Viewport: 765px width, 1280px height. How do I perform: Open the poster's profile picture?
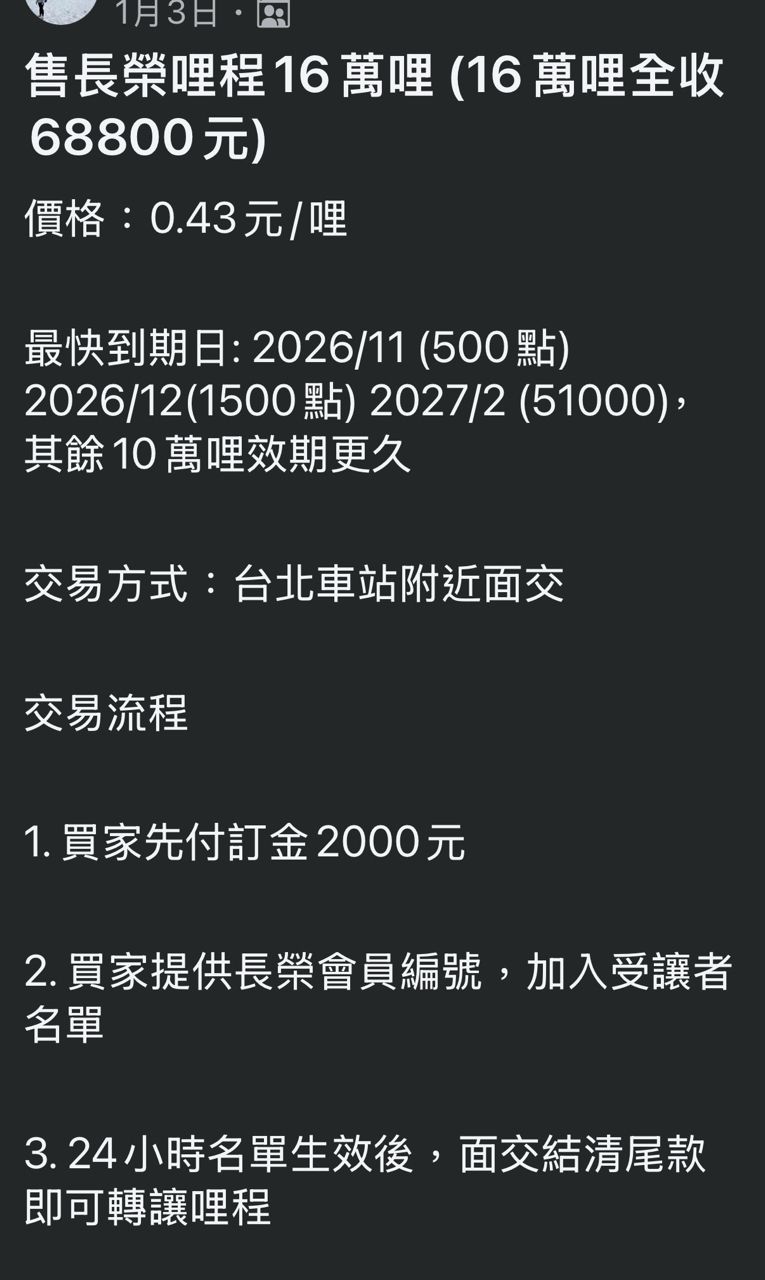coord(62,8)
